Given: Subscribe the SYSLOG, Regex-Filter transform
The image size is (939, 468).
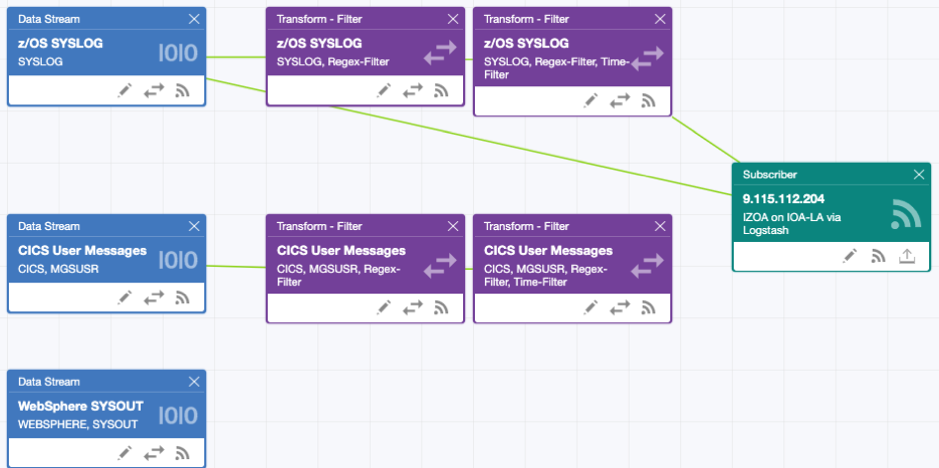Looking at the screenshot, I should 441,90.
